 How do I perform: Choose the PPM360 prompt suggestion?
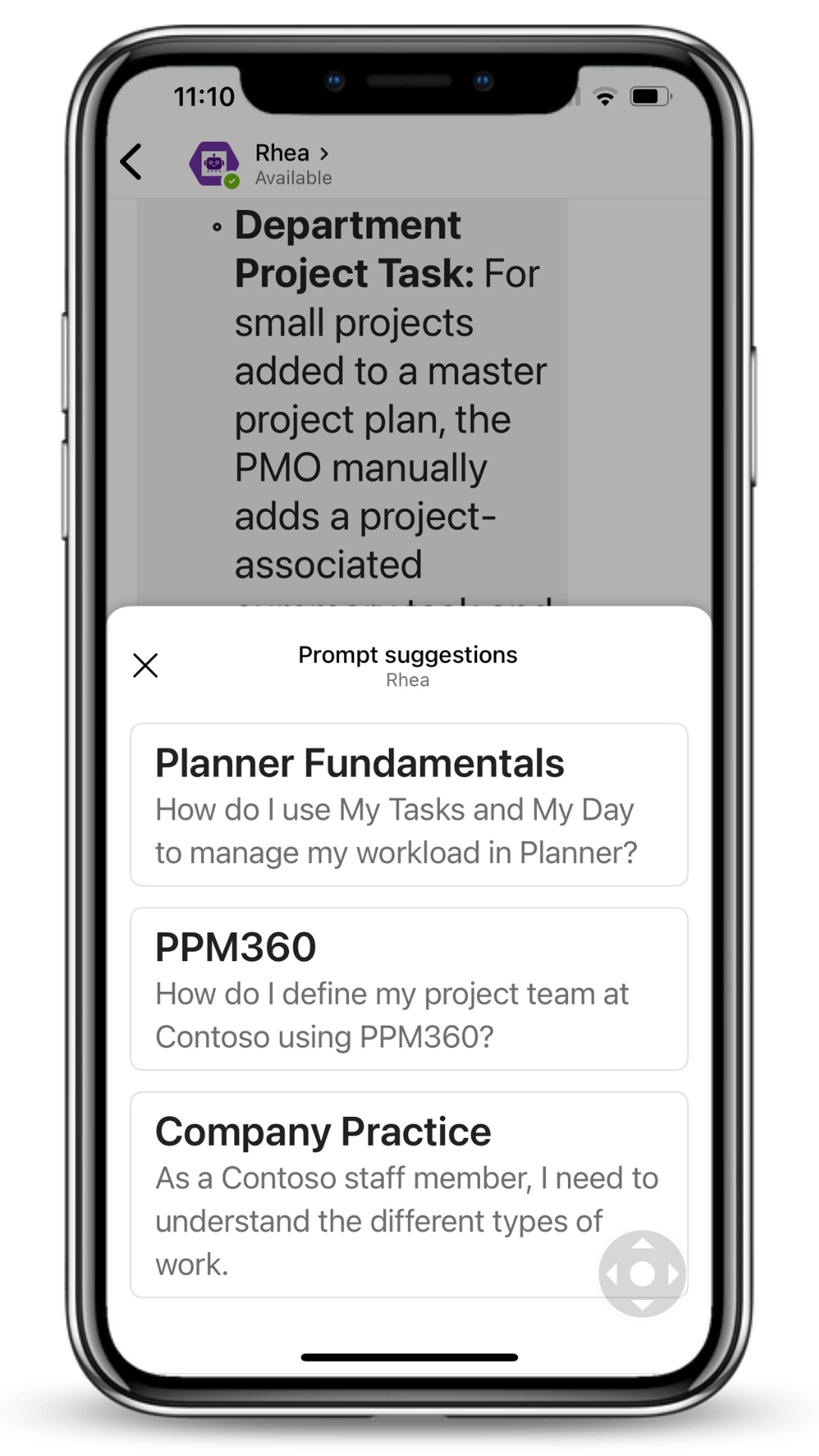point(409,989)
